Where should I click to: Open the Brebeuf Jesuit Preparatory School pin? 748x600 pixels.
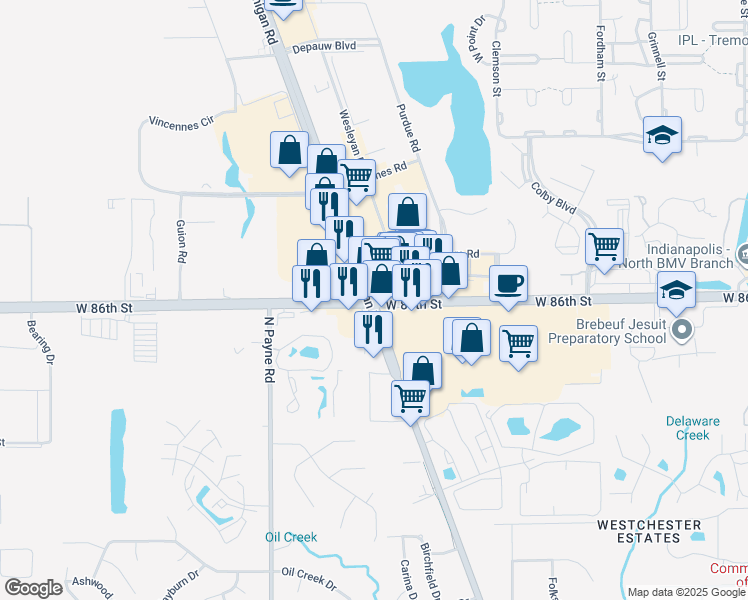683,328
